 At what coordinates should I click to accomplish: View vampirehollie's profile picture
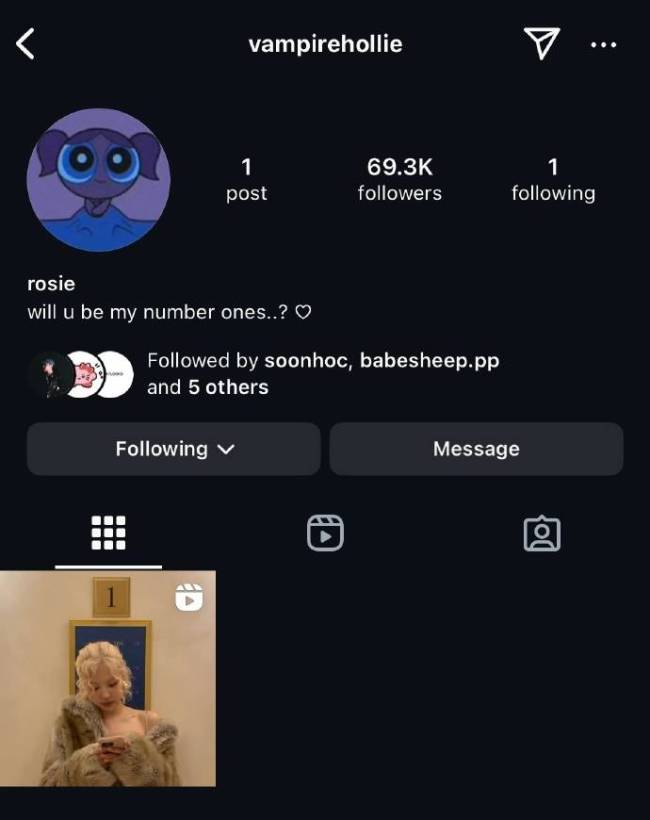(x=98, y=180)
